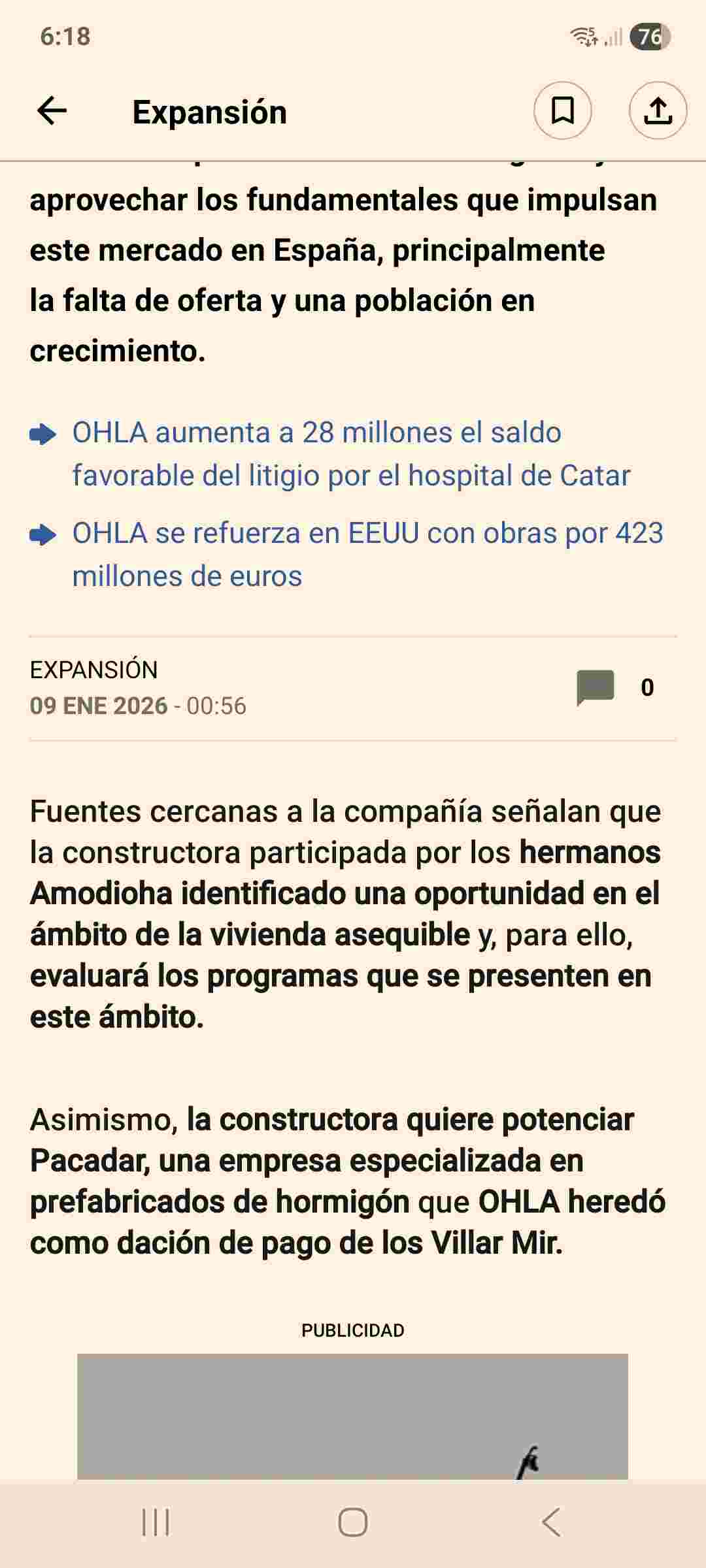Open the OHLA Catar hospital litigation link
Image resolution: width=706 pixels, height=1568 pixels.
pos(351,454)
